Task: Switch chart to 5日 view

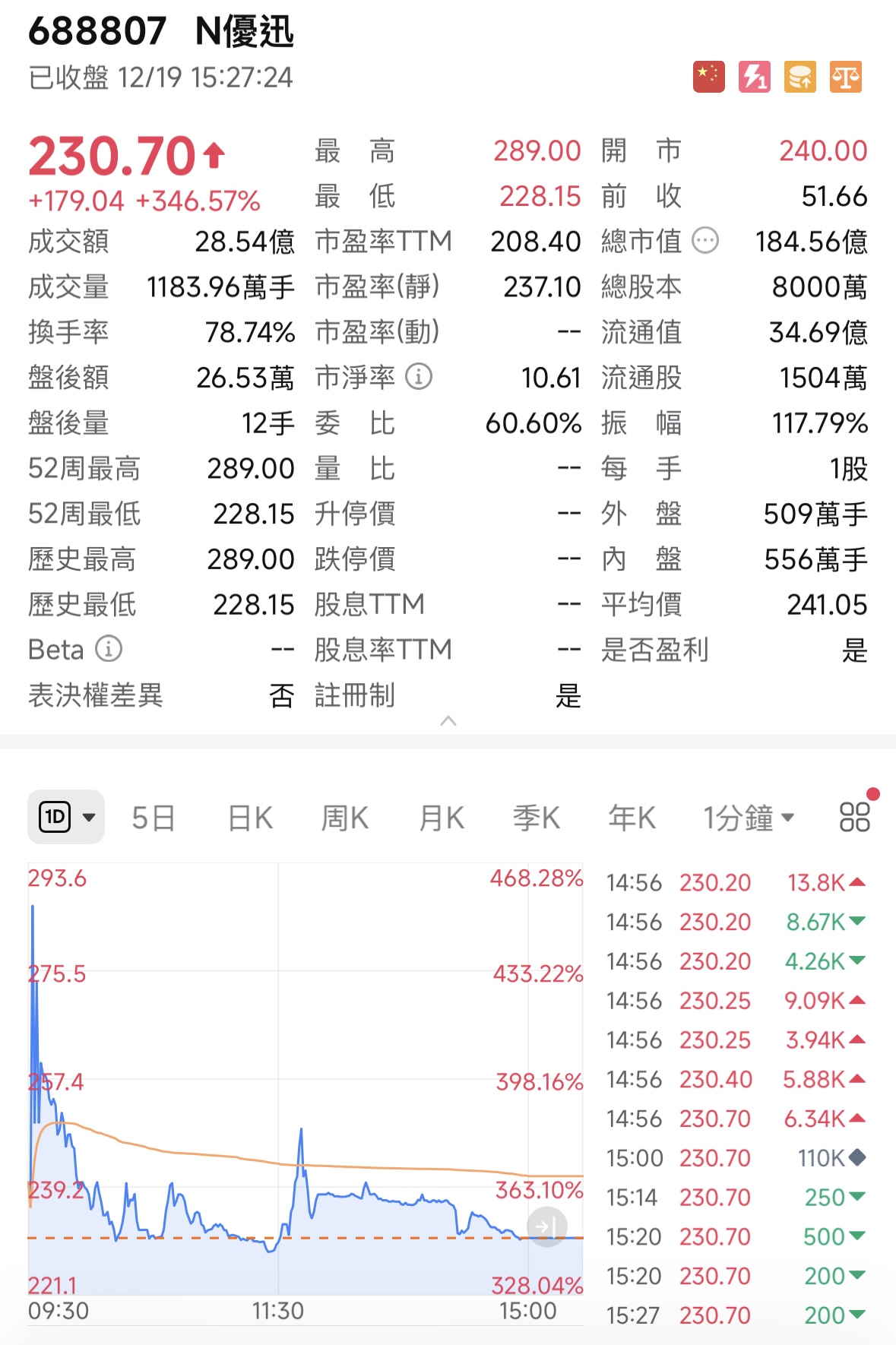Action: tap(154, 818)
